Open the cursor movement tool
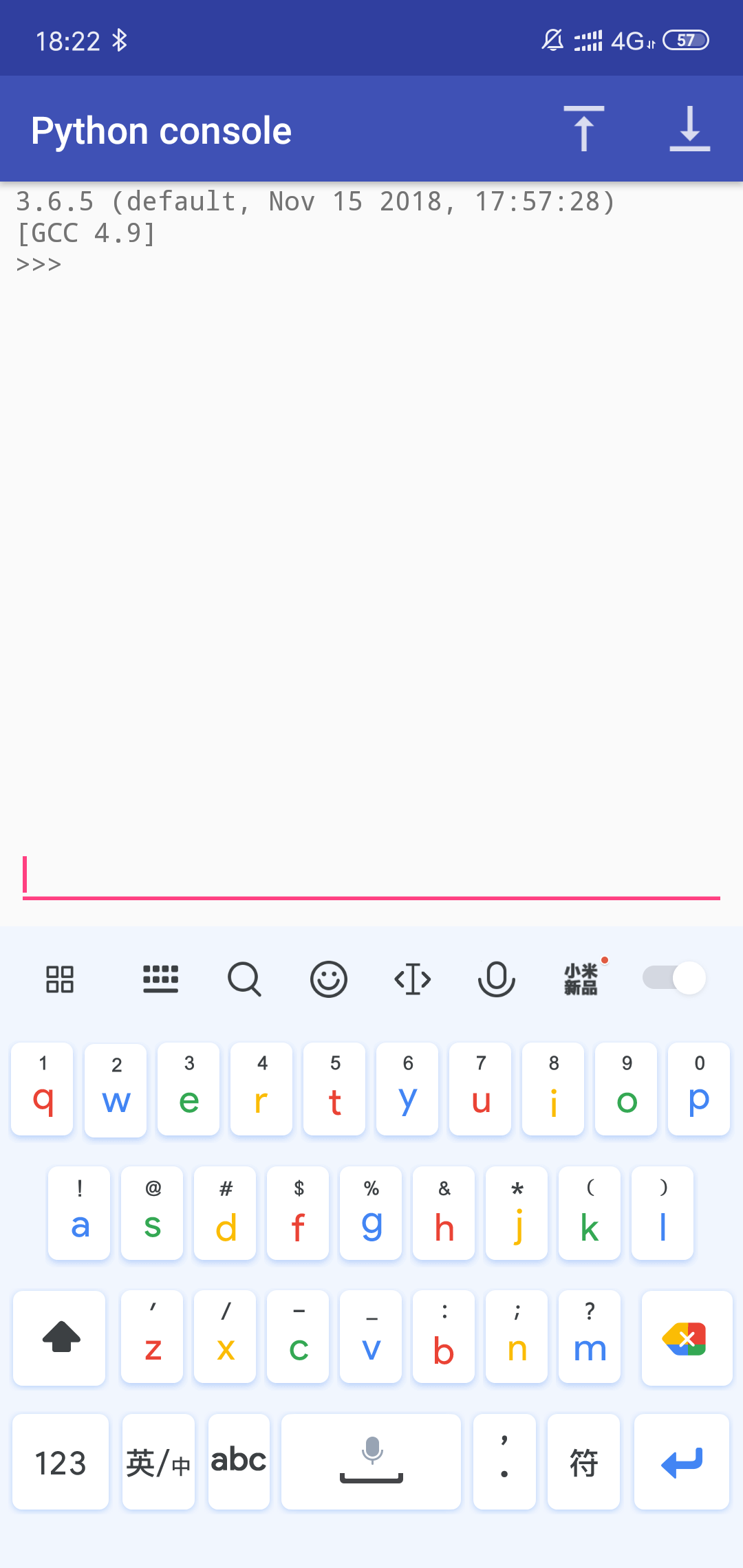The width and height of the screenshot is (743, 1568). coord(413,979)
